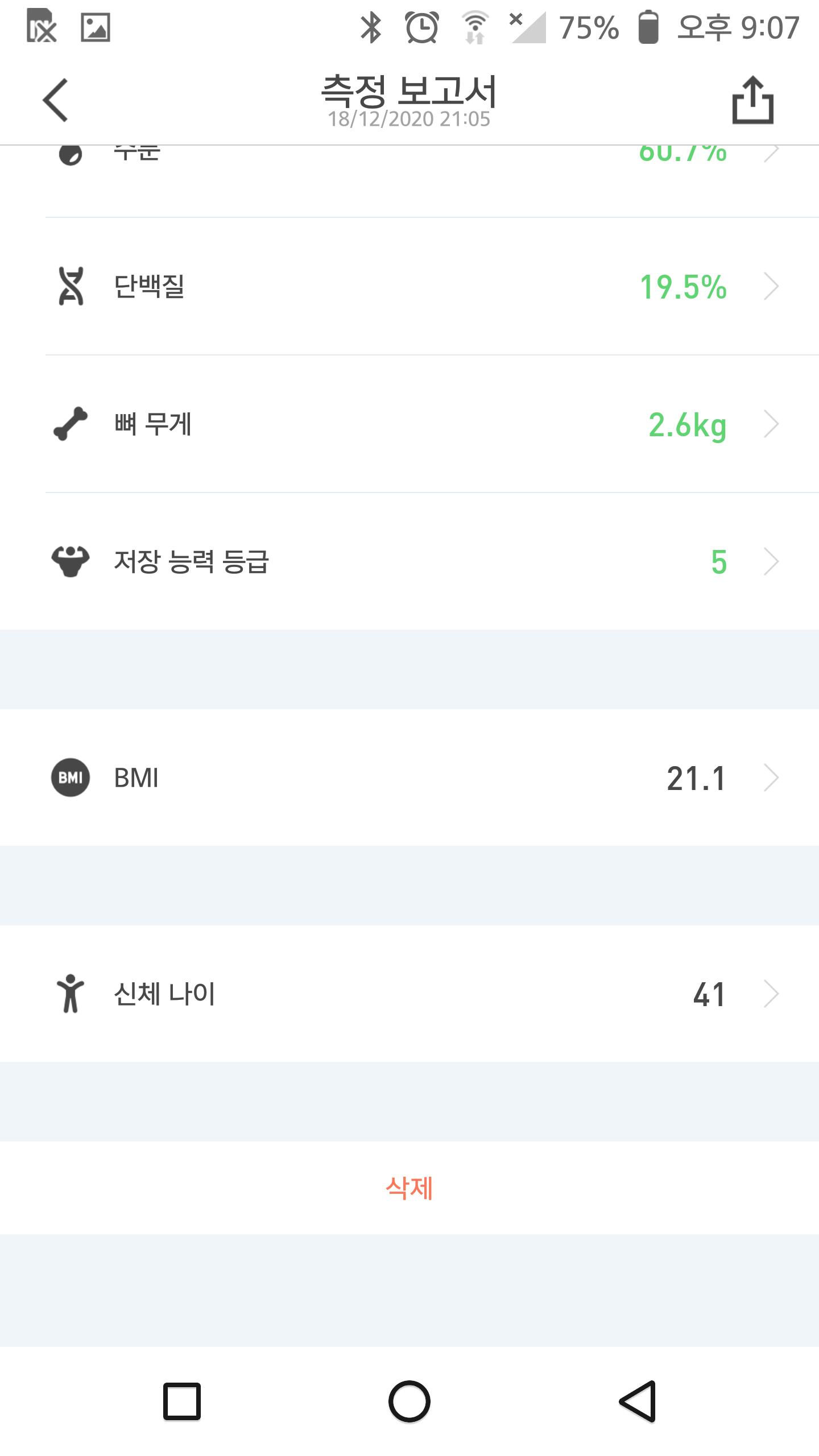The width and height of the screenshot is (819, 1456).
Task: Share the measurement report
Action: 752,100
